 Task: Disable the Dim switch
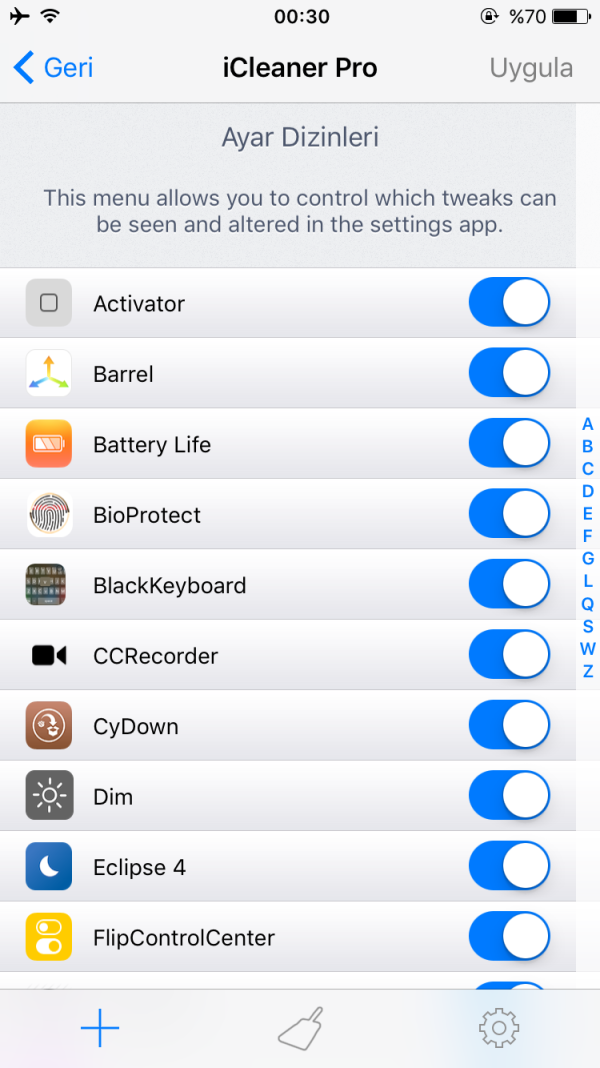(509, 797)
